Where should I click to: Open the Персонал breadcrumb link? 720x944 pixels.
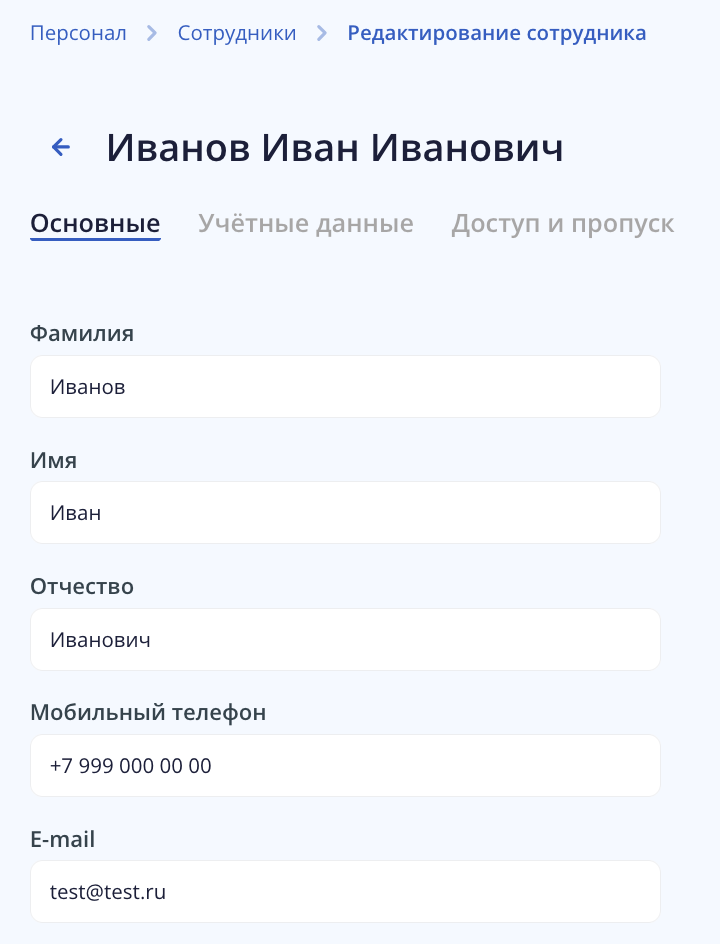coord(78,33)
